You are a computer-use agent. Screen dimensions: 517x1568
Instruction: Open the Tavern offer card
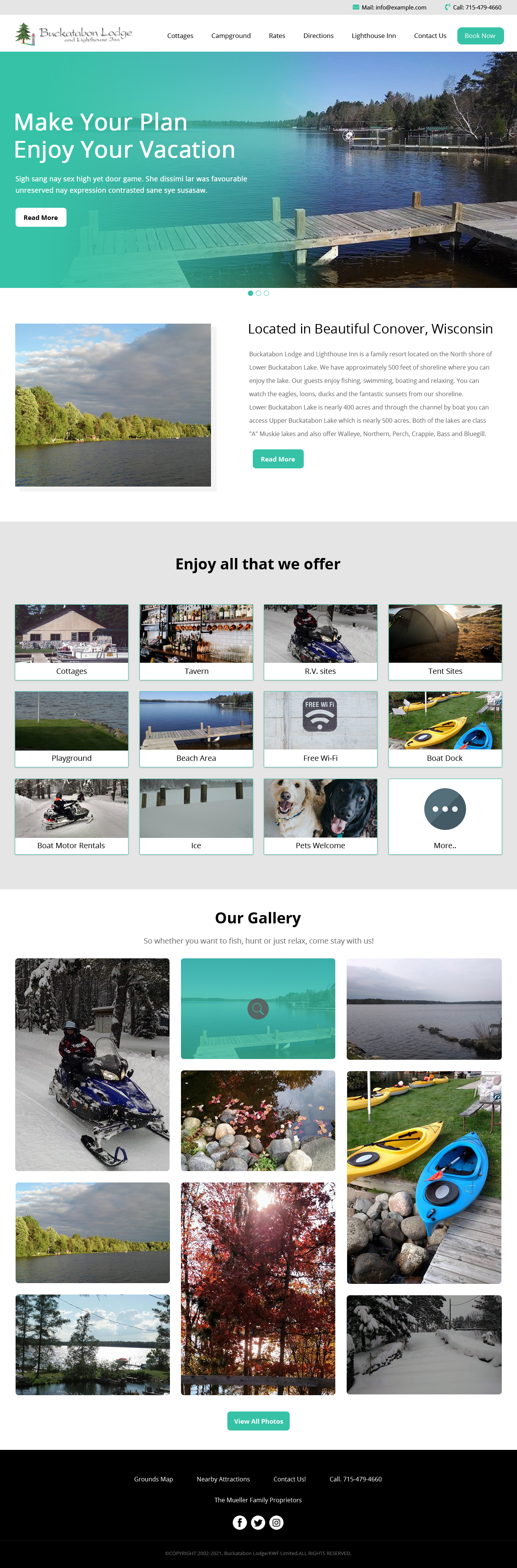(x=196, y=642)
